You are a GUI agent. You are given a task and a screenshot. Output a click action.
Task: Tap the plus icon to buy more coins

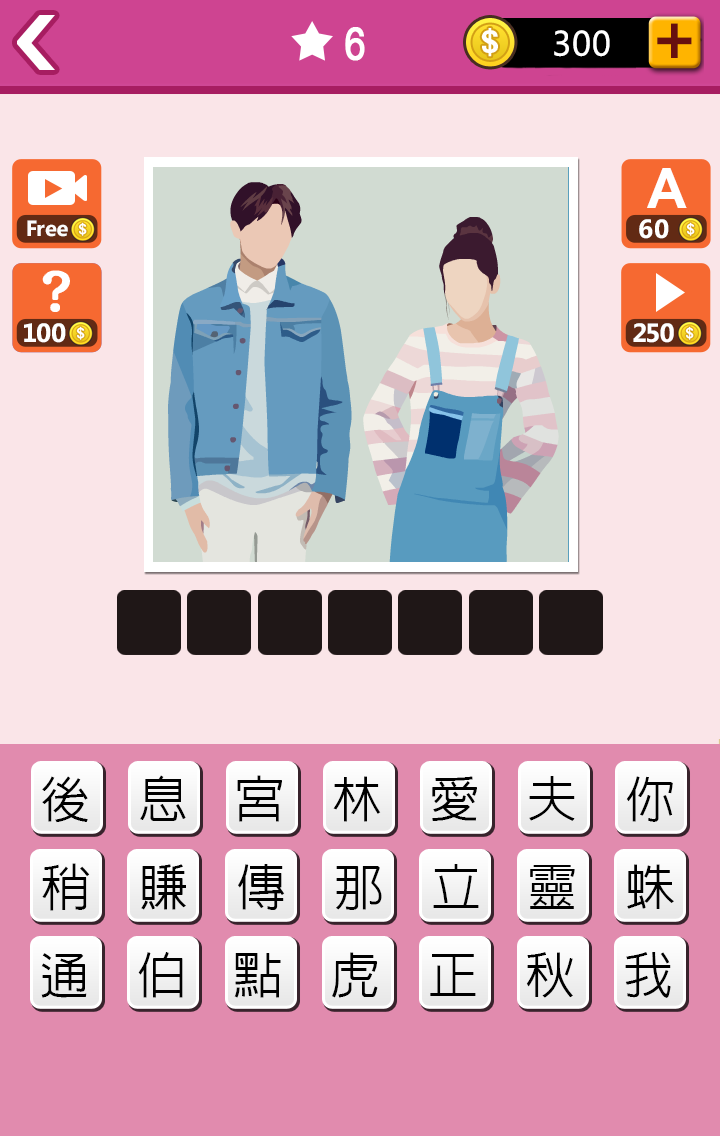click(674, 42)
